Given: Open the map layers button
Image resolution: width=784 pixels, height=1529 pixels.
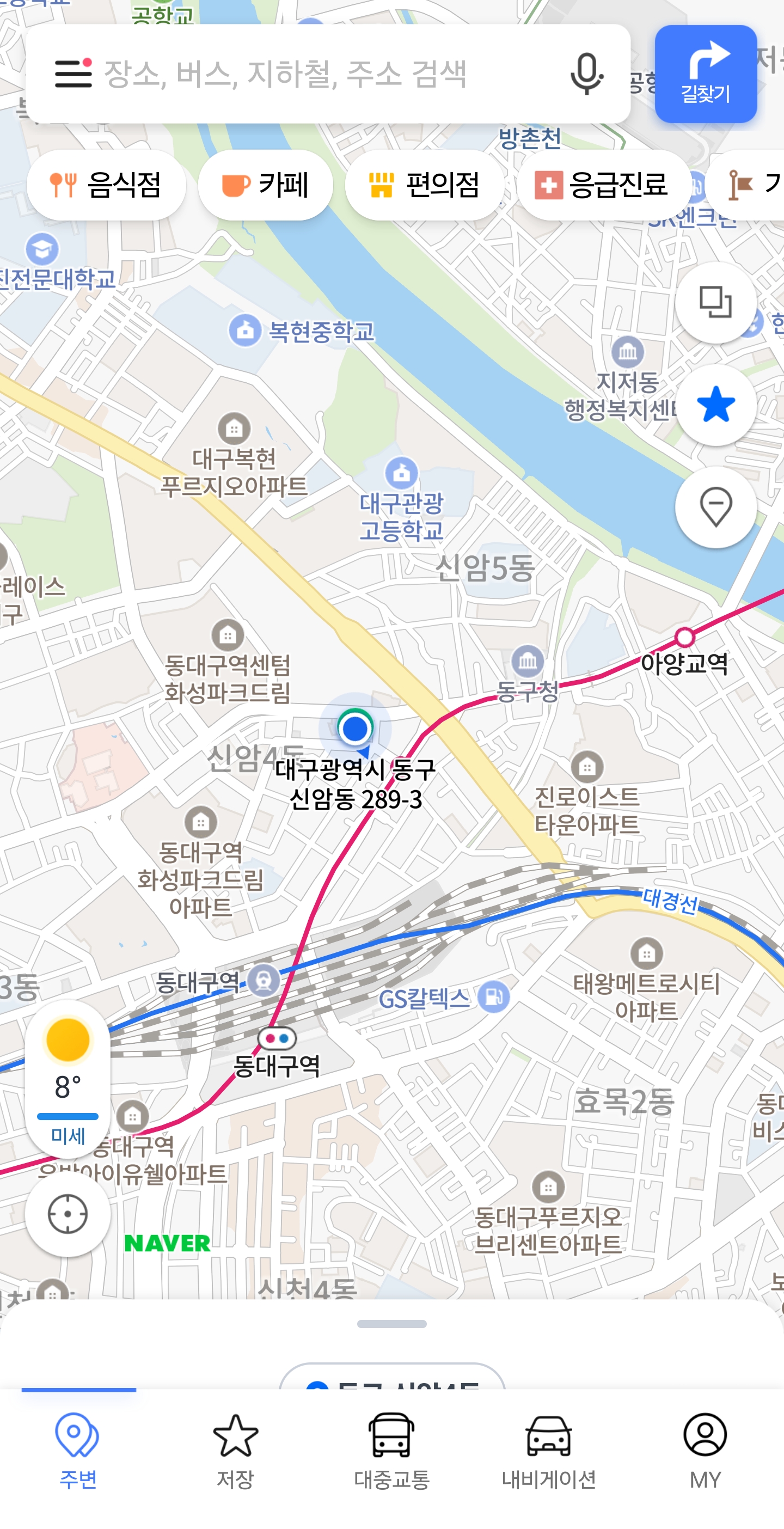Looking at the screenshot, I should point(716,303).
